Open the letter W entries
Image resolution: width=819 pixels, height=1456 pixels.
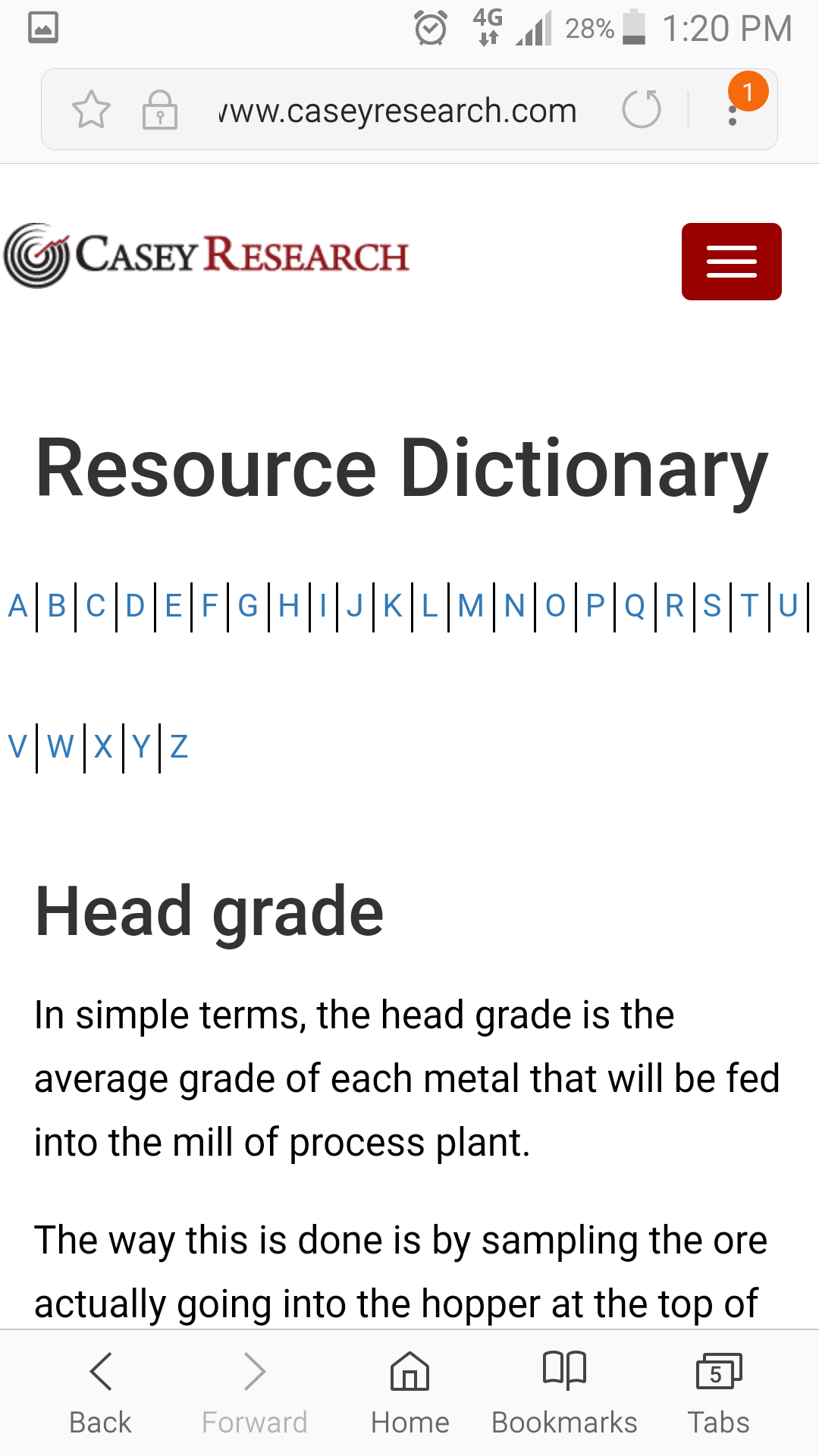[61, 747]
